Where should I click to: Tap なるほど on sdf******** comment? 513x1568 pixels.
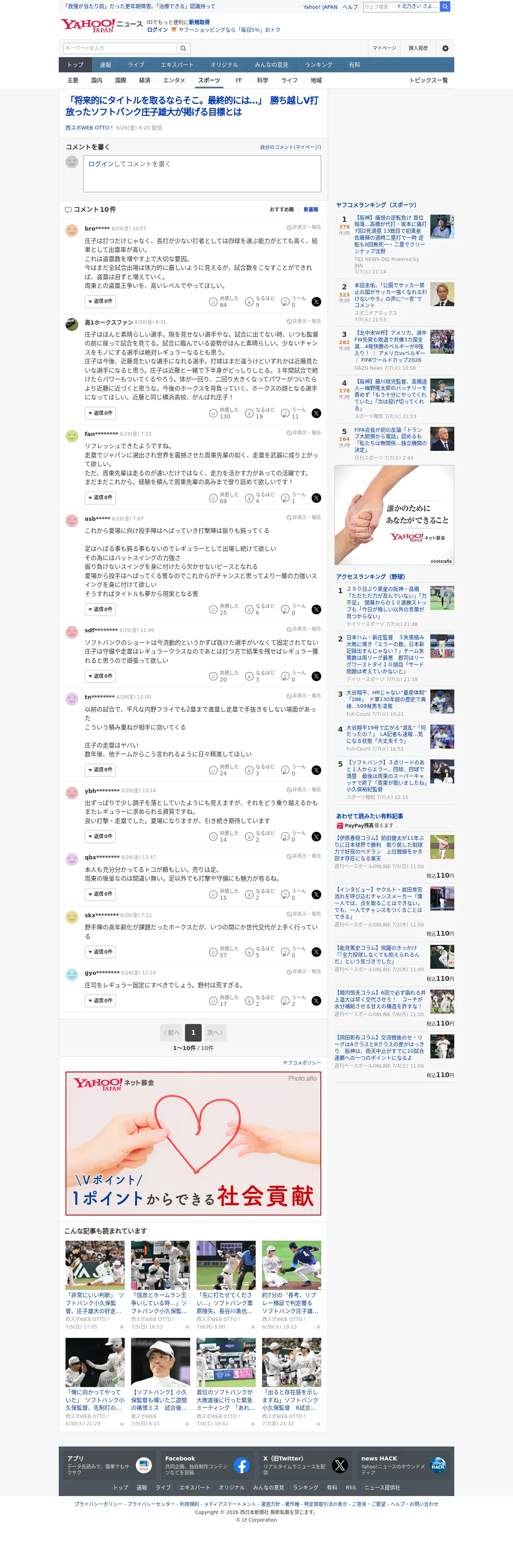coord(259,676)
